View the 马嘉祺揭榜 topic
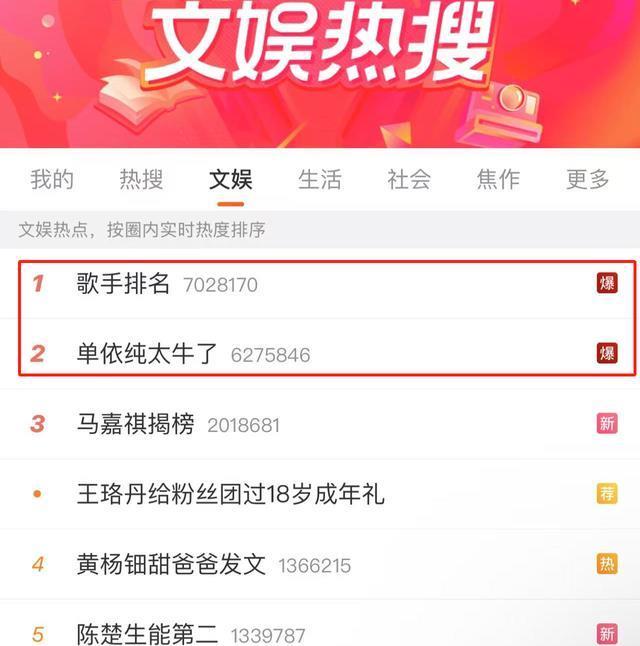Screen dimensions: 640x646 (x=136, y=424)
